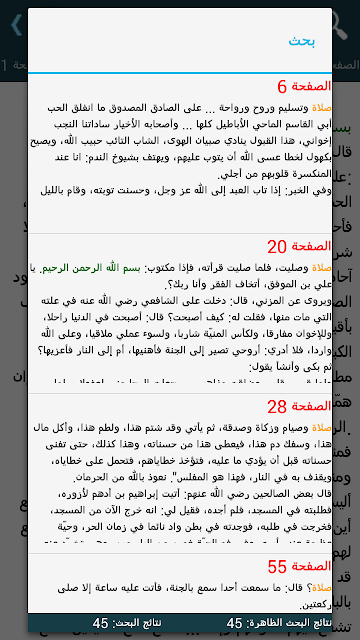Open the search result for الصفحة 6
This screenshot has width=360, height=640.
pyautogui.click(x=180, y=154)
